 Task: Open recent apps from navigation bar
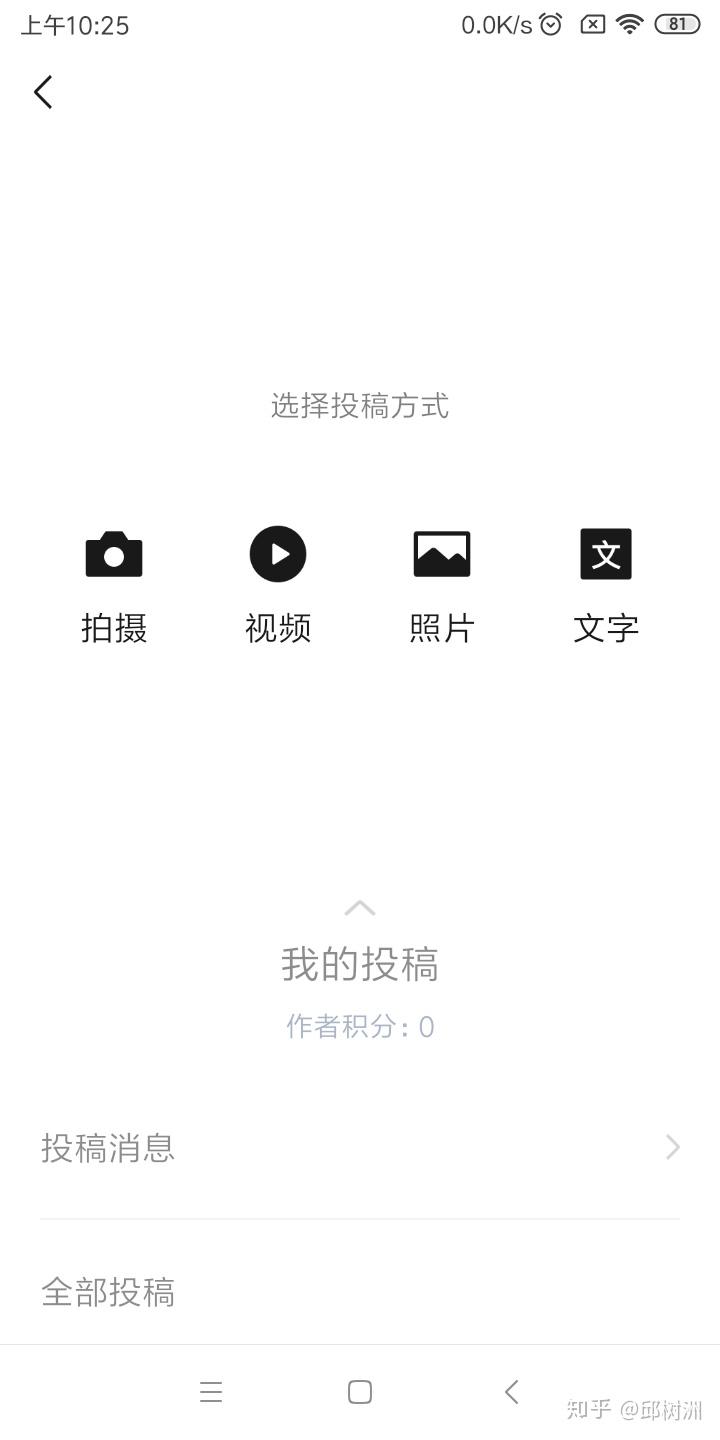[x=211, y=1392]
